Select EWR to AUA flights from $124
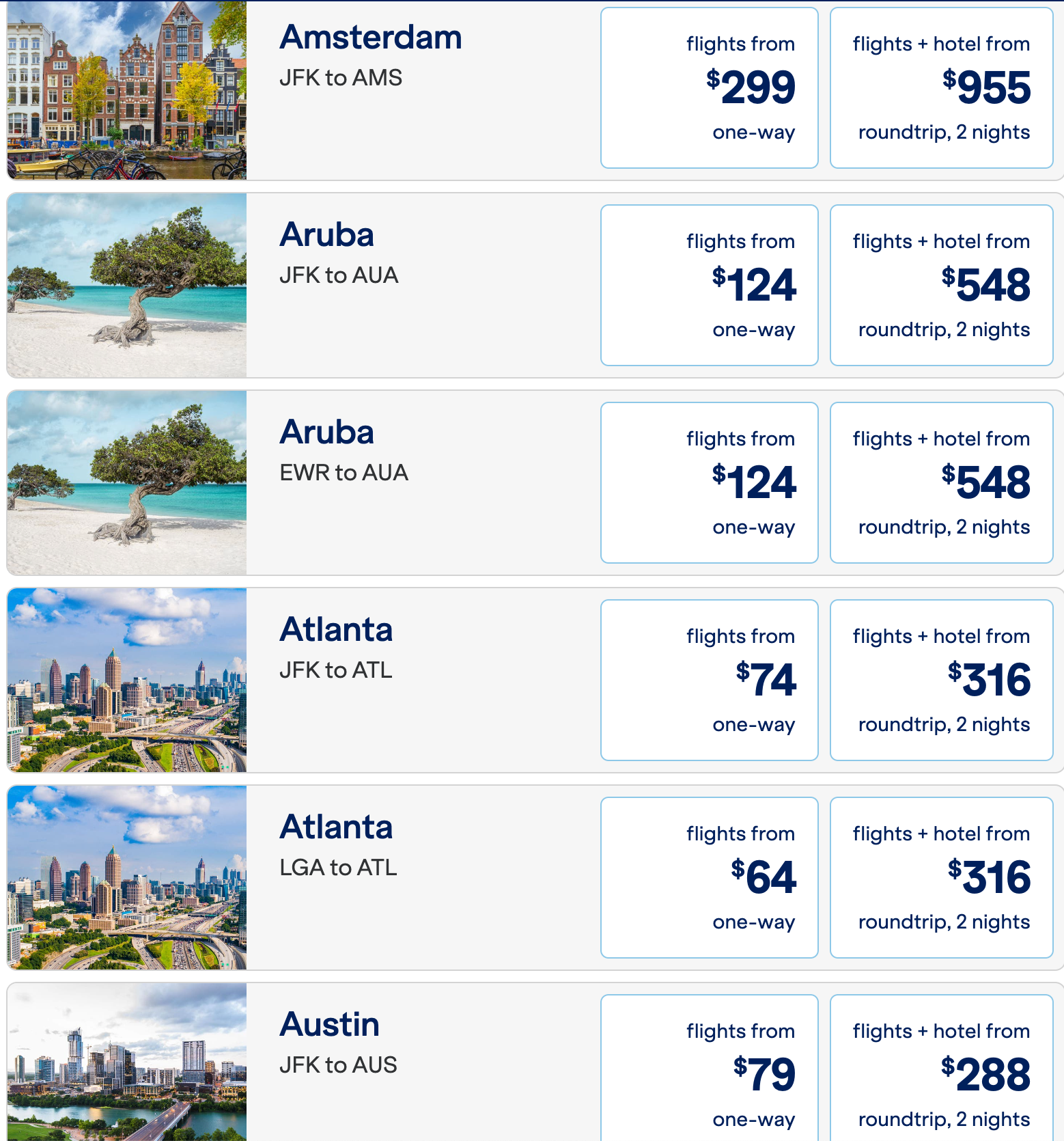Viewport: 1064px width, 1141px height. (709, 482)
